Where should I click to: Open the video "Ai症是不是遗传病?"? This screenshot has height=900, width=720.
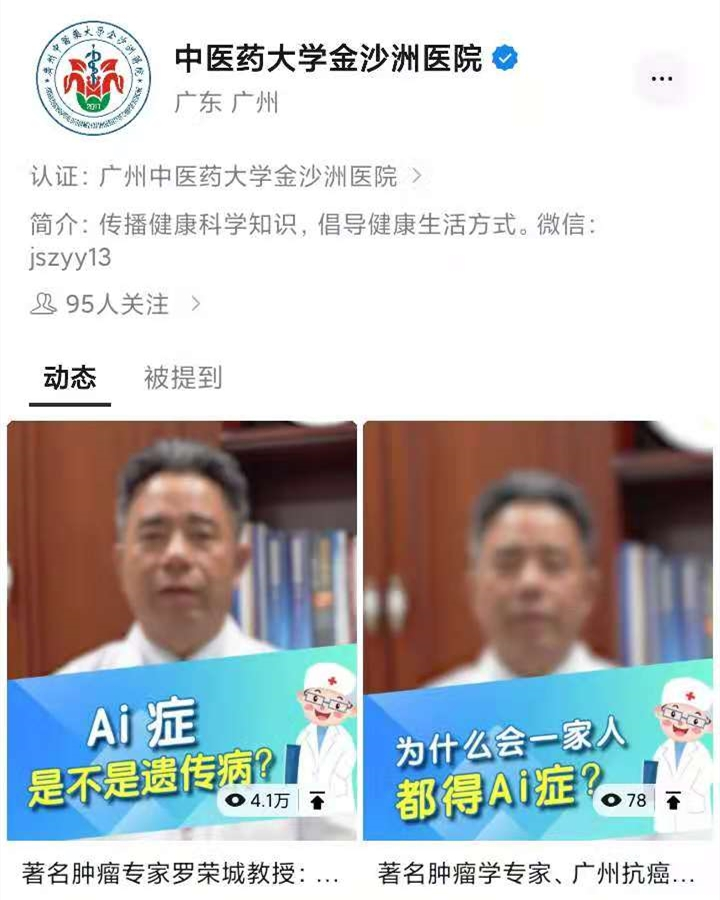click(182, 630)
